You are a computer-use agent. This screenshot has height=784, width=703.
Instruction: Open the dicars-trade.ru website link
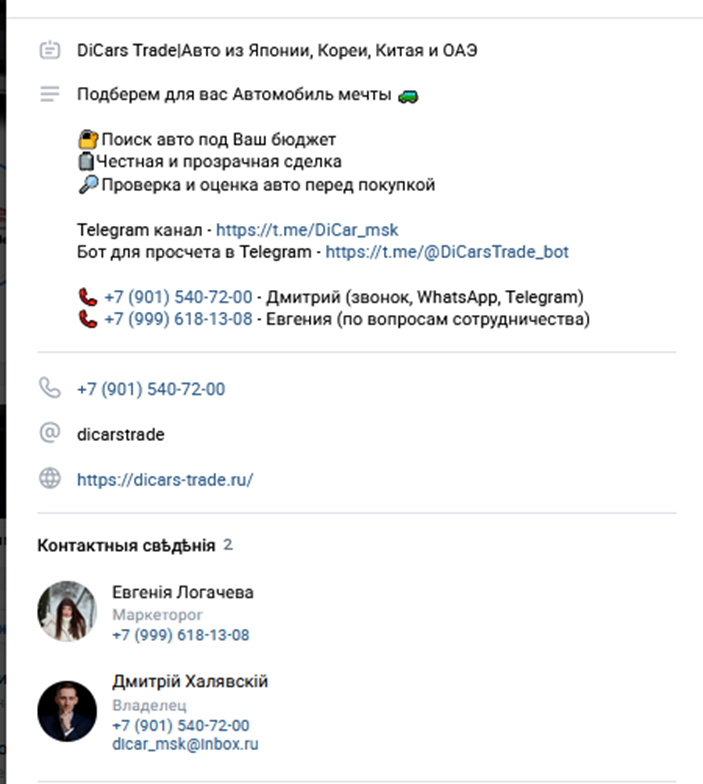[x=165, y=479]
